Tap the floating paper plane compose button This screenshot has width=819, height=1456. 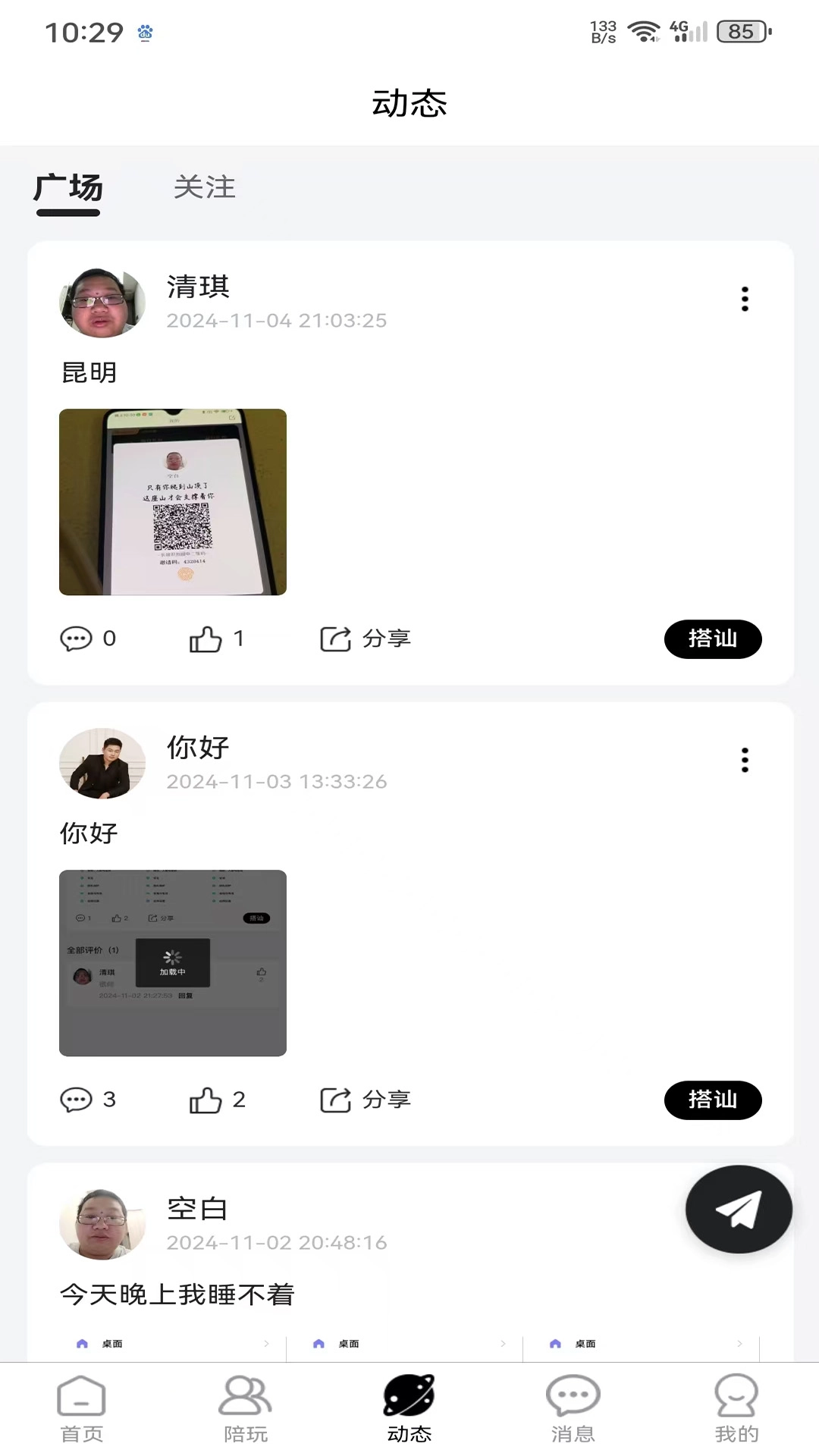738,1210
